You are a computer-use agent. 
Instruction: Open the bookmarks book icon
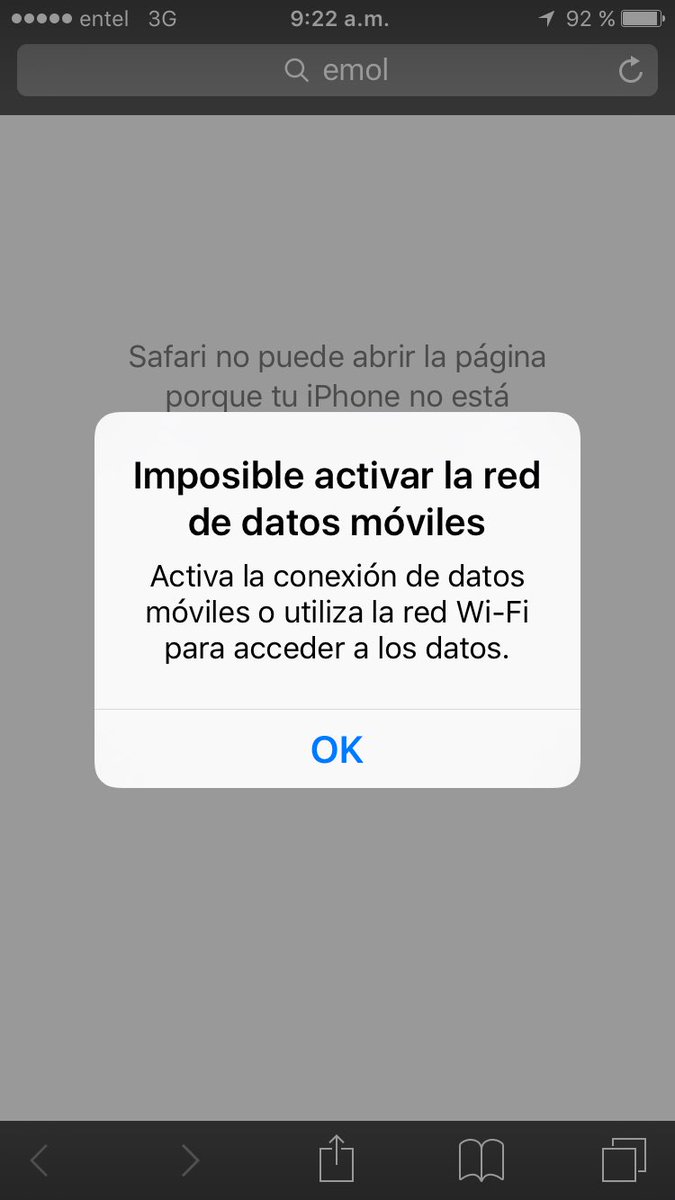[481, 1160]
